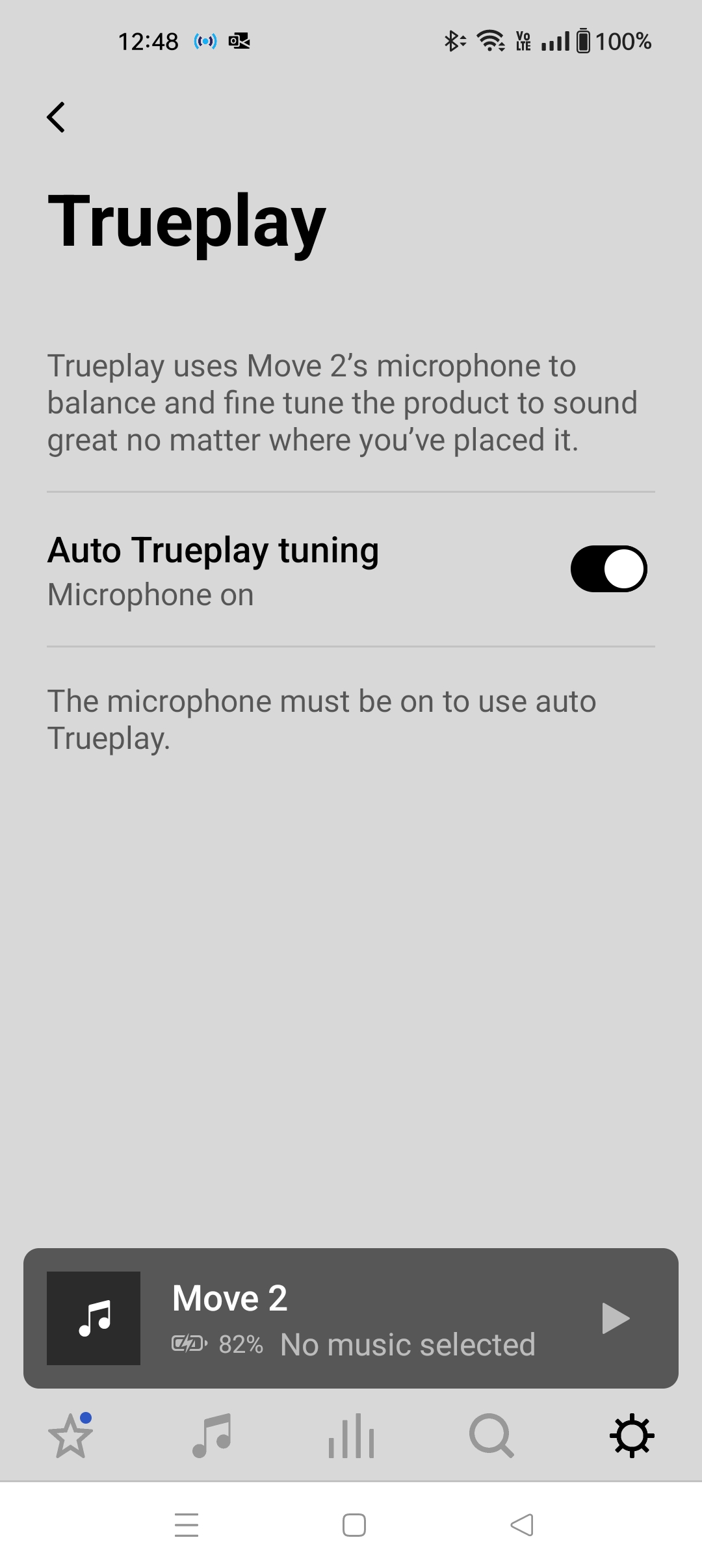Switch to the music note tab
702x1568 pixels.
[211, 1436]
